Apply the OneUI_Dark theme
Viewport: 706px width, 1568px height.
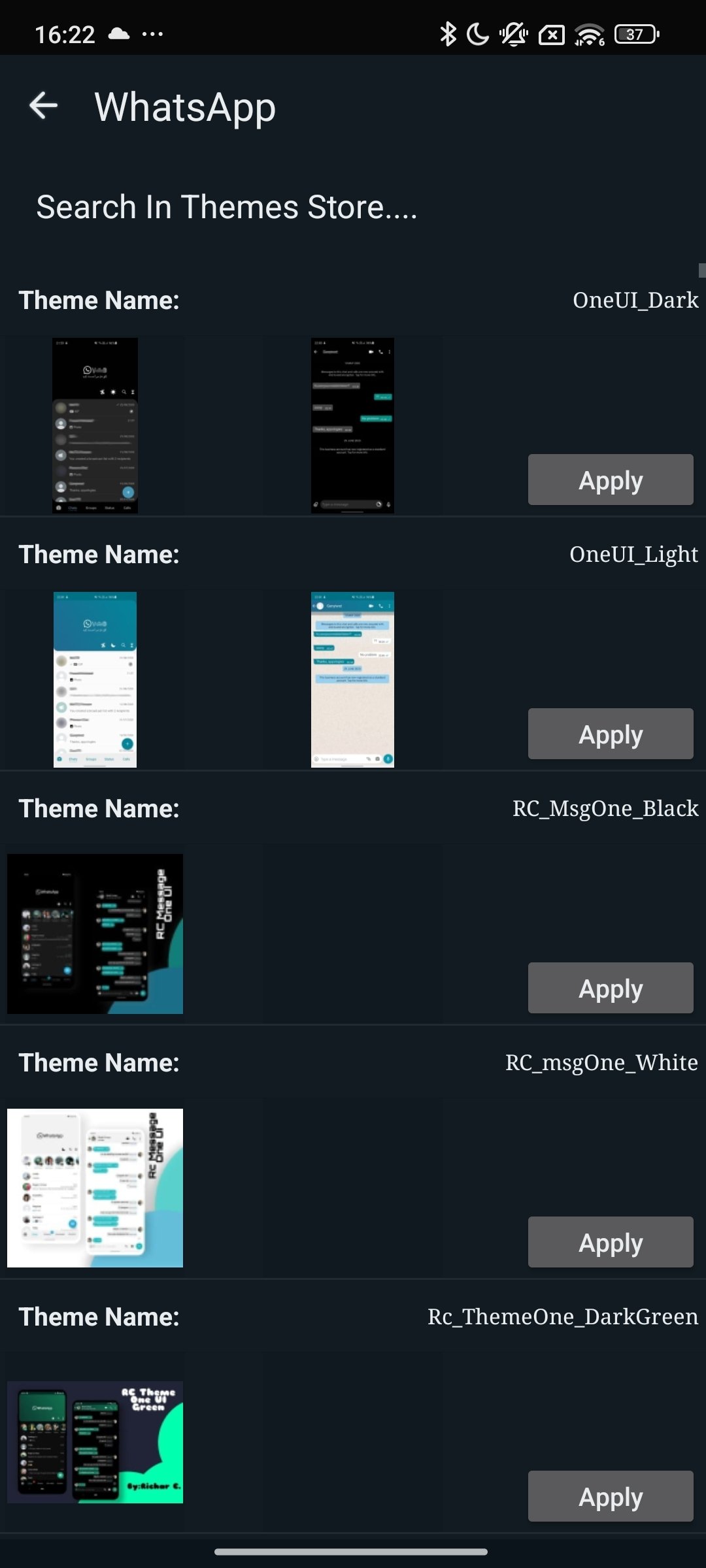coord(611,480)
